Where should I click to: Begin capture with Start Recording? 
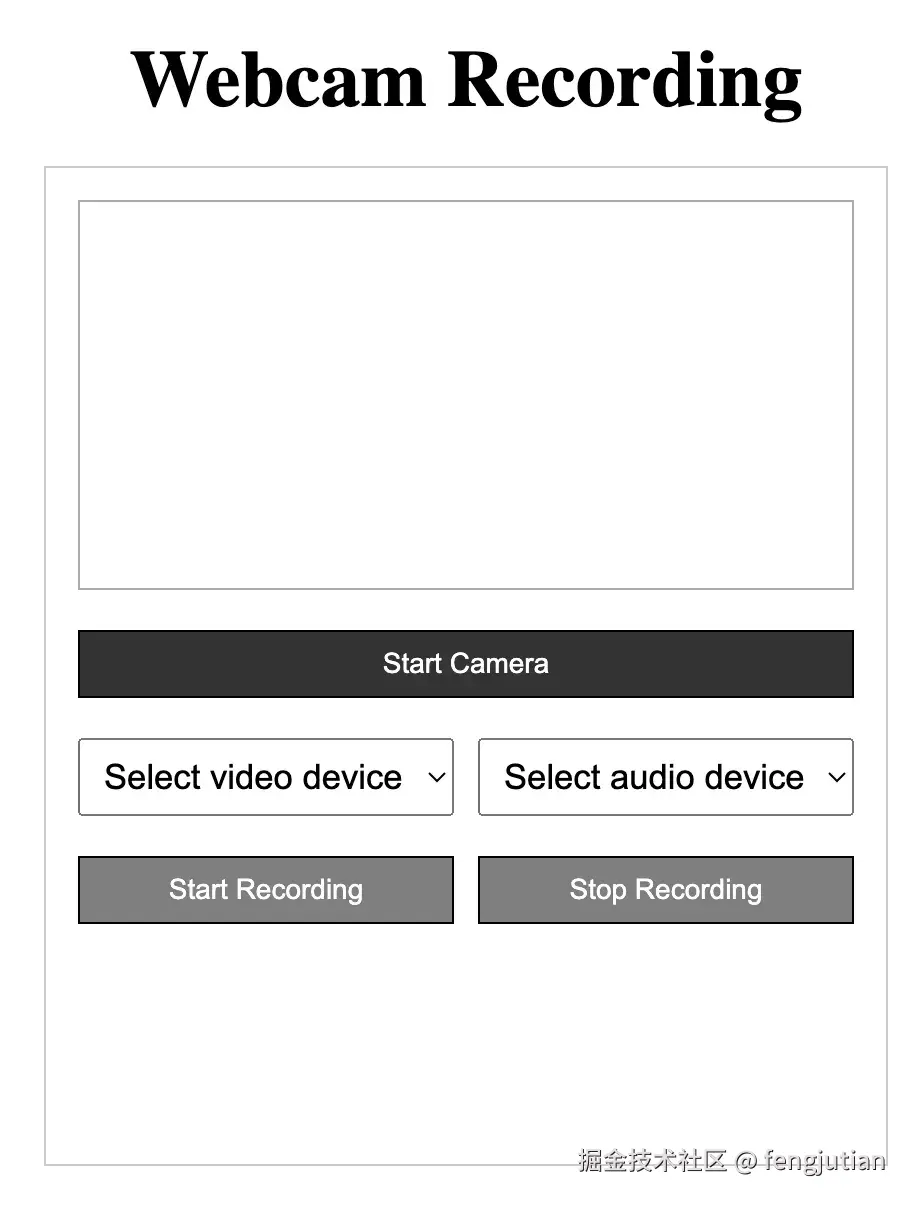point(265,889)
